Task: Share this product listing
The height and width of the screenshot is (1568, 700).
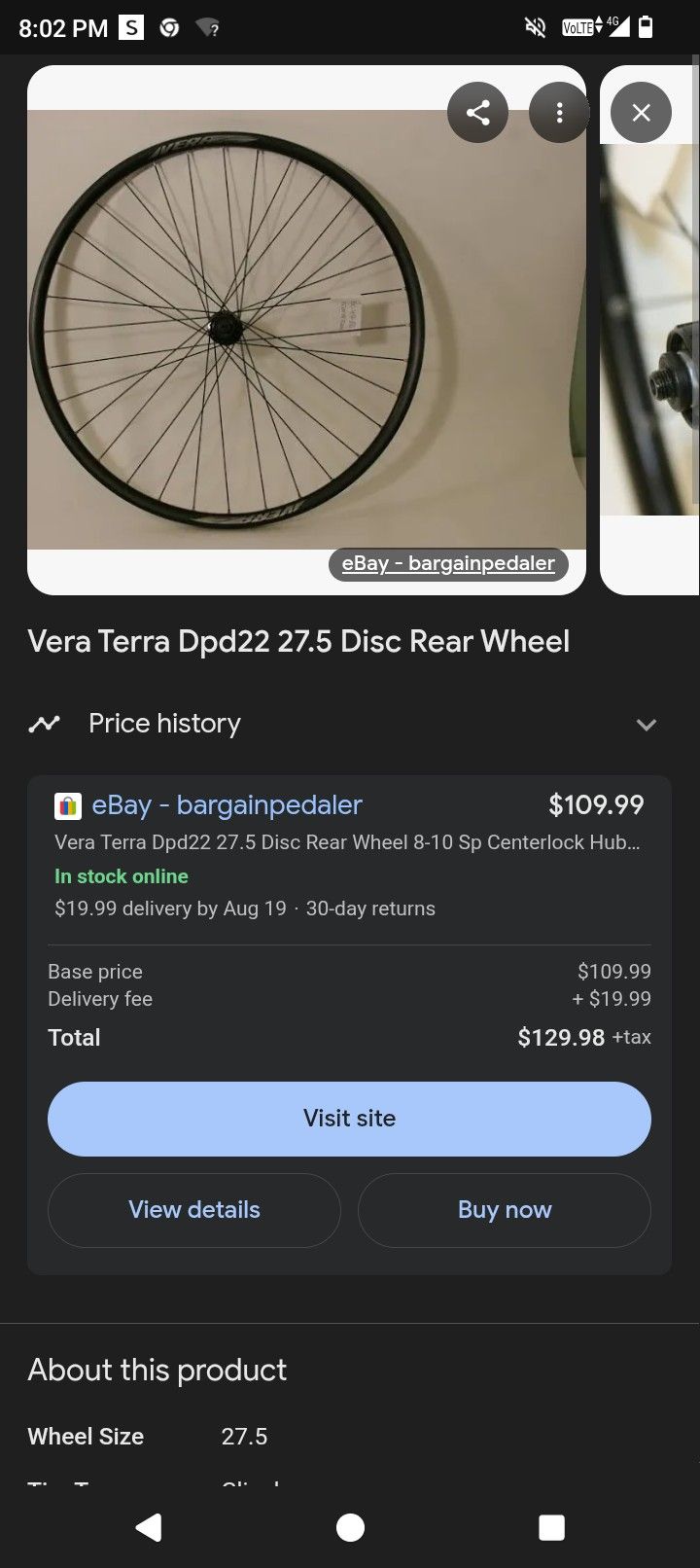Action: coord(477,112)
